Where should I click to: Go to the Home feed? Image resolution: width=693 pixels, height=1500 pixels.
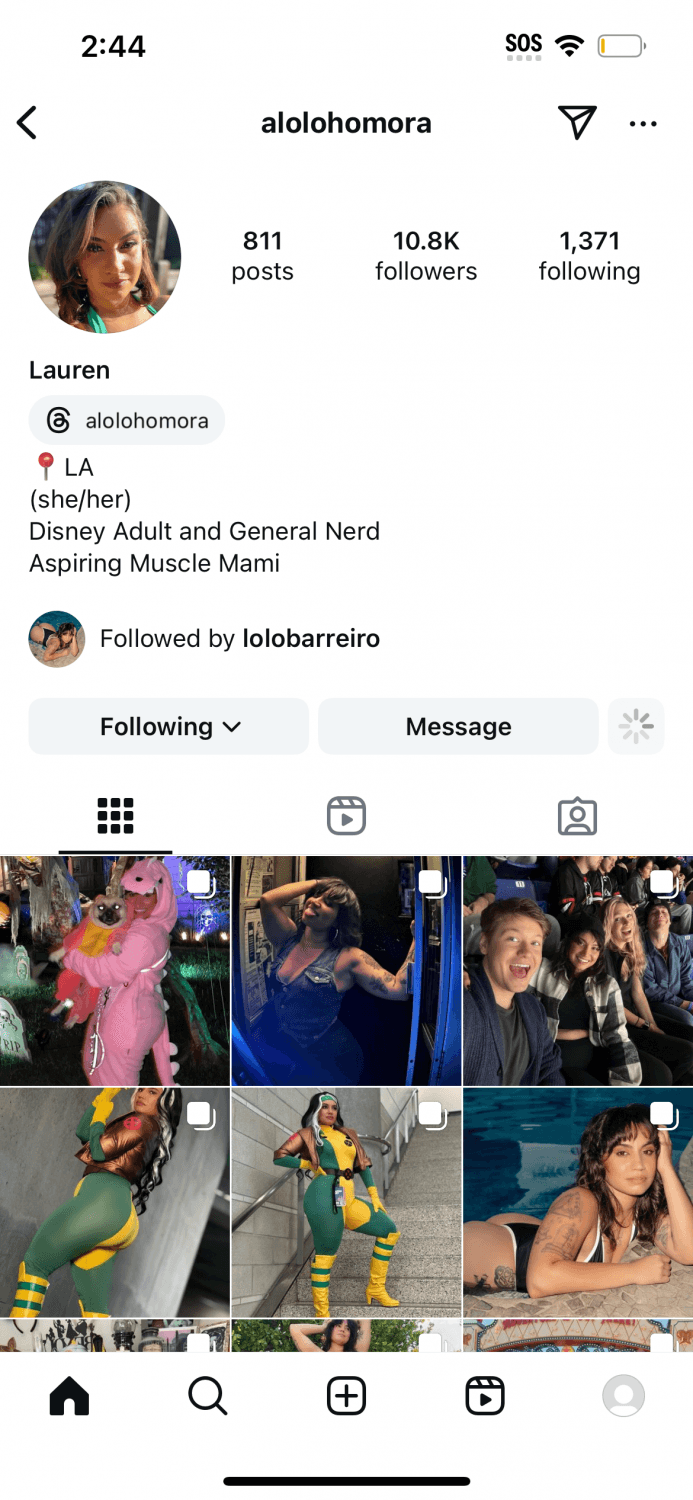coord(69,1396)
